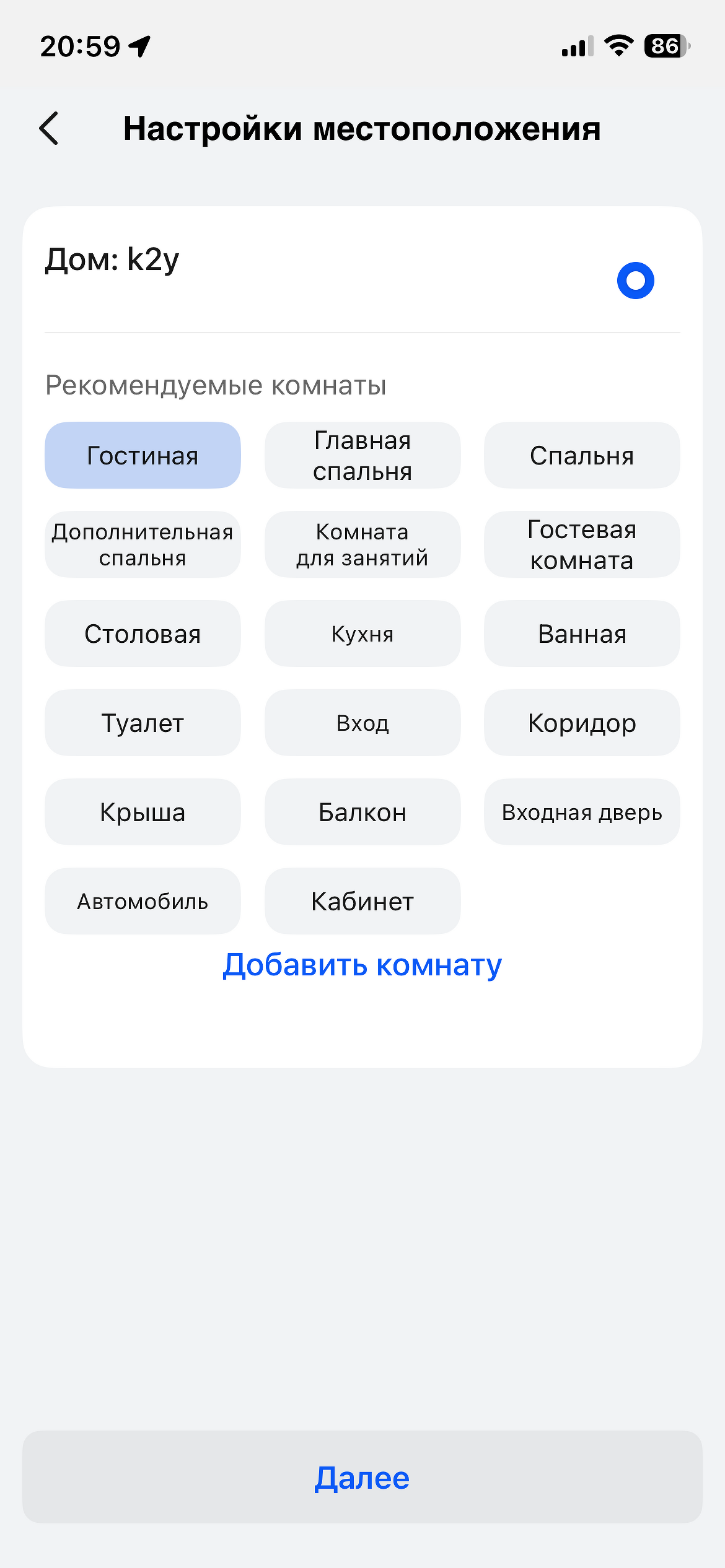Screen dimensions: 725x1568
Task: Select the Коридор room
Action: 582,723
